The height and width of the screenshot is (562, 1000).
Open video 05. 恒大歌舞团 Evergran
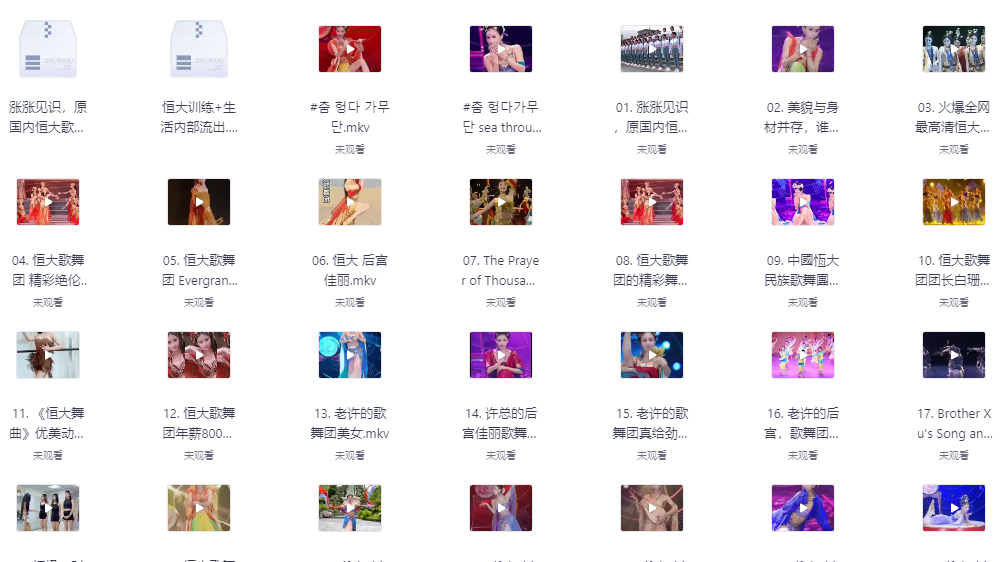click(x=199, y=202)
